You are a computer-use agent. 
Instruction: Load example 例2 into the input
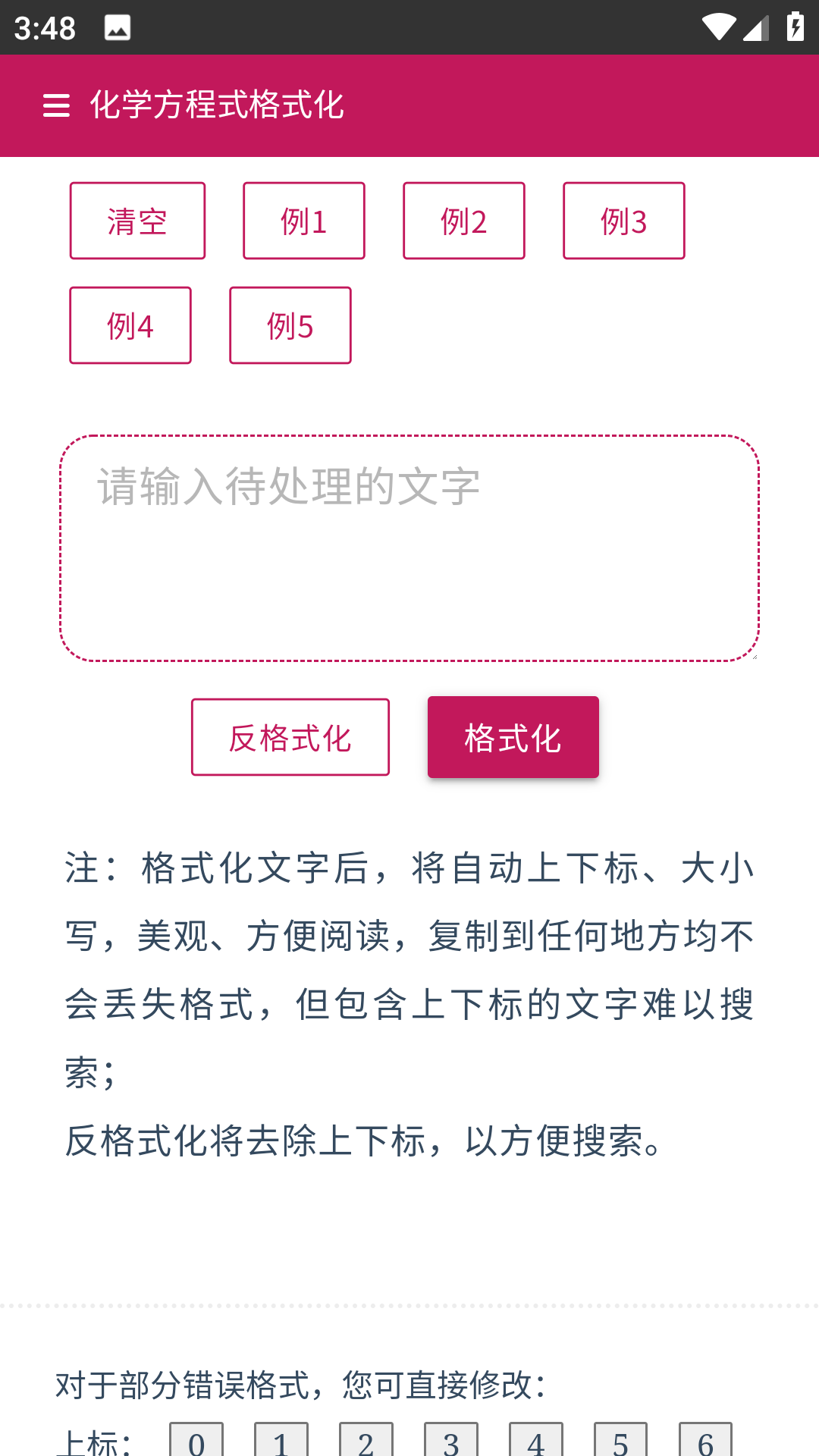click(x=463, y=220)
